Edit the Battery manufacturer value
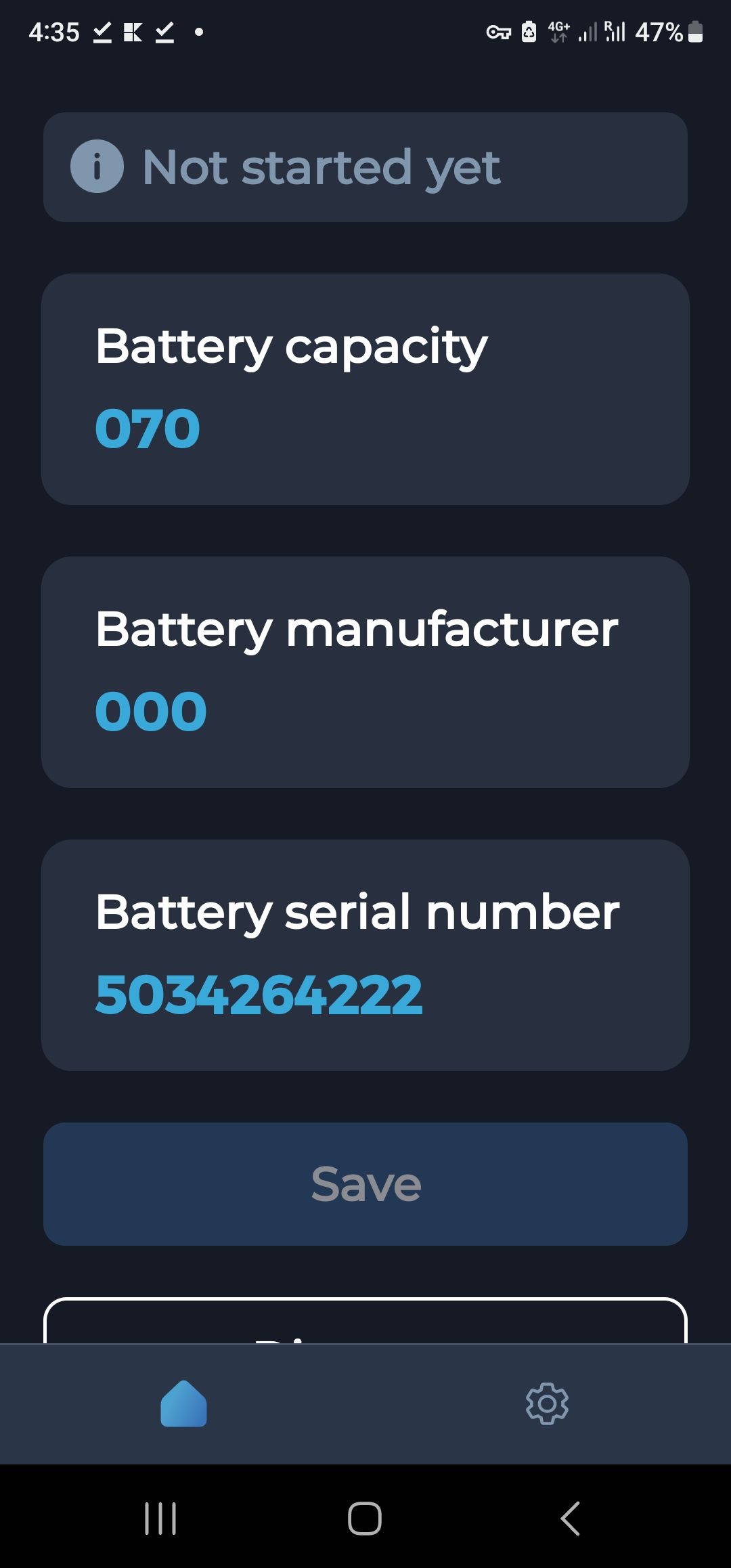This screenshot has height=1568, width=731. [x=151, y=712]
